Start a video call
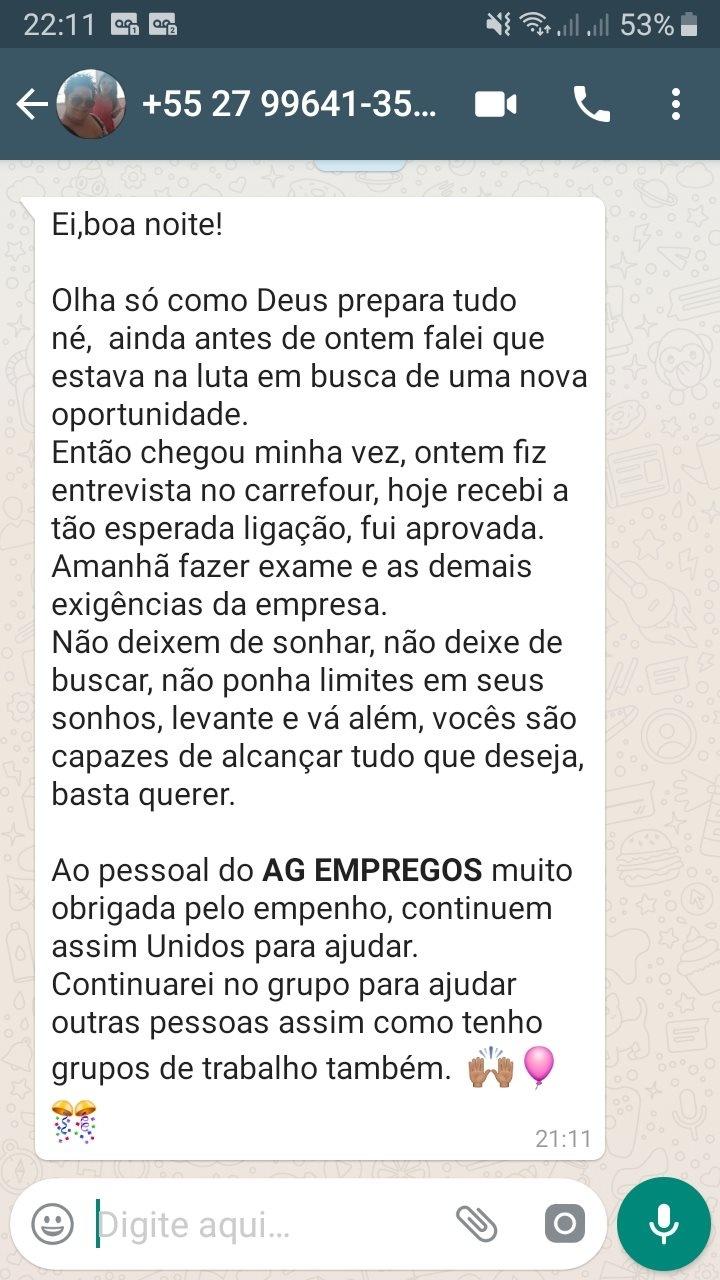This screenshot has width=720, height=1280. click(x=496, y=104)
